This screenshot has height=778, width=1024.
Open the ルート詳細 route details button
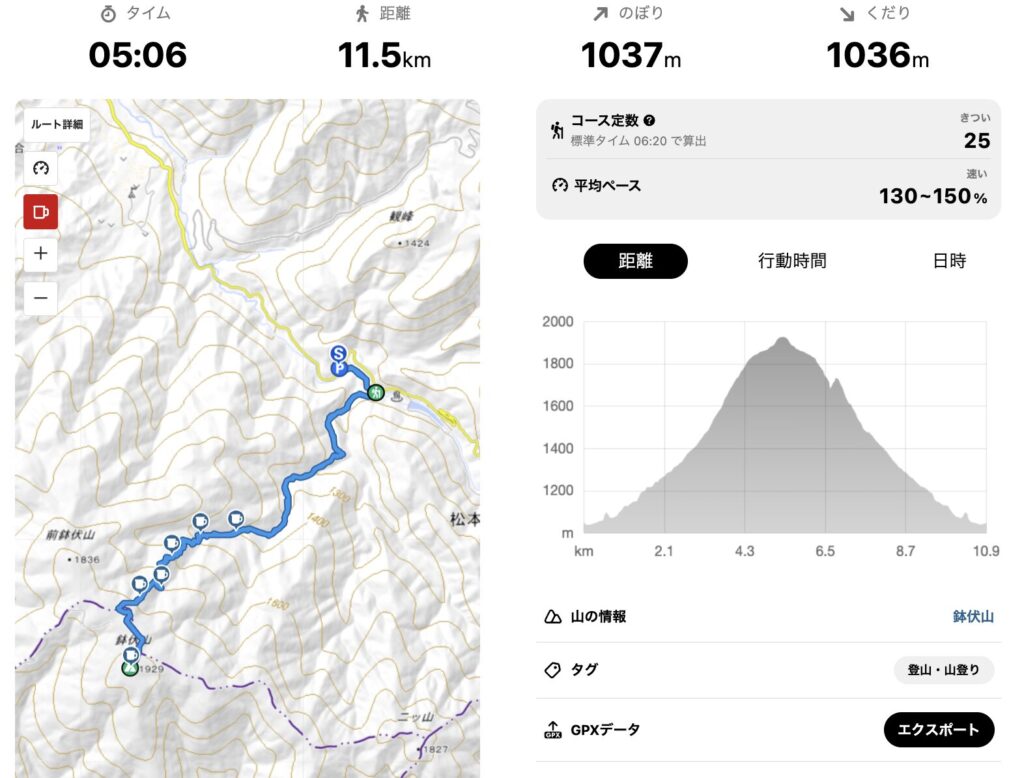(57, 125)
